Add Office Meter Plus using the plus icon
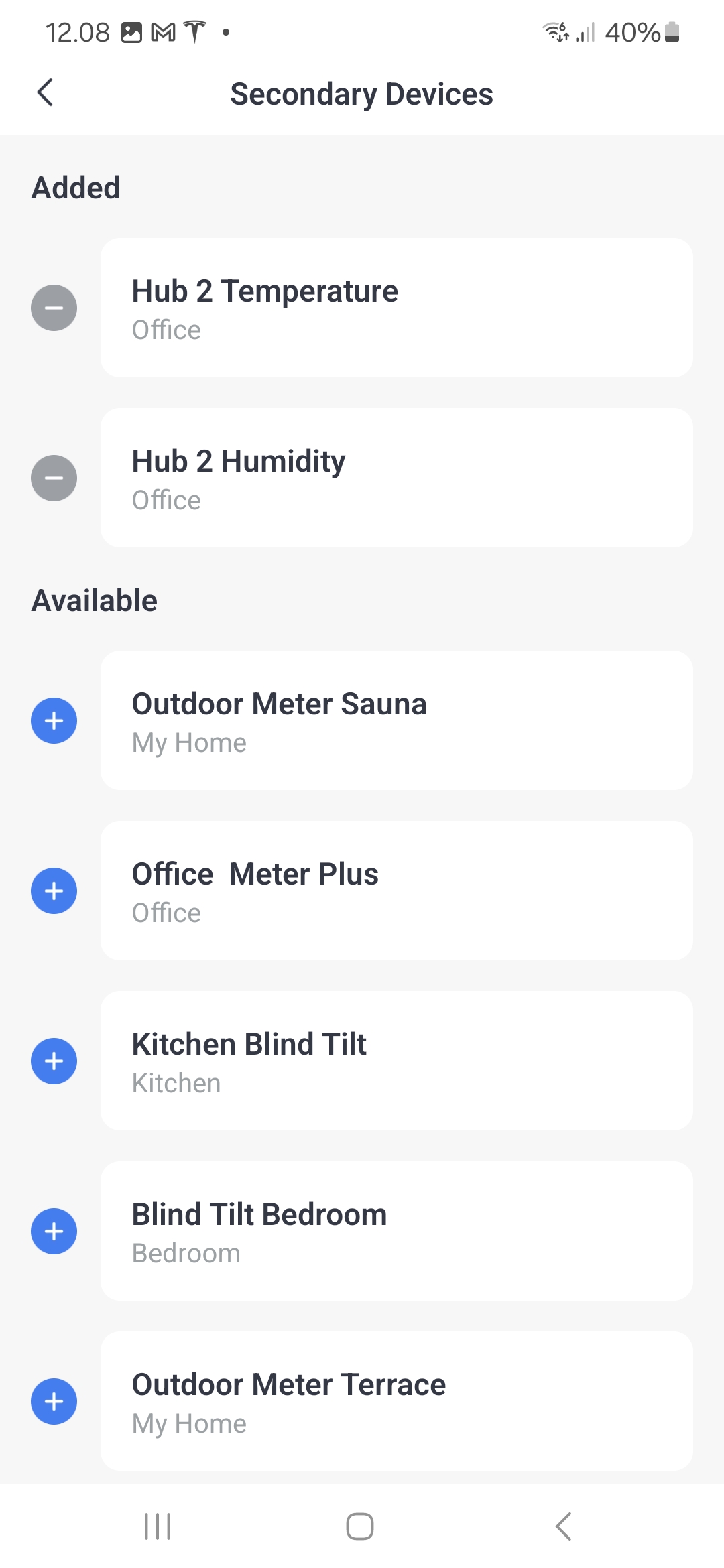 54,891
